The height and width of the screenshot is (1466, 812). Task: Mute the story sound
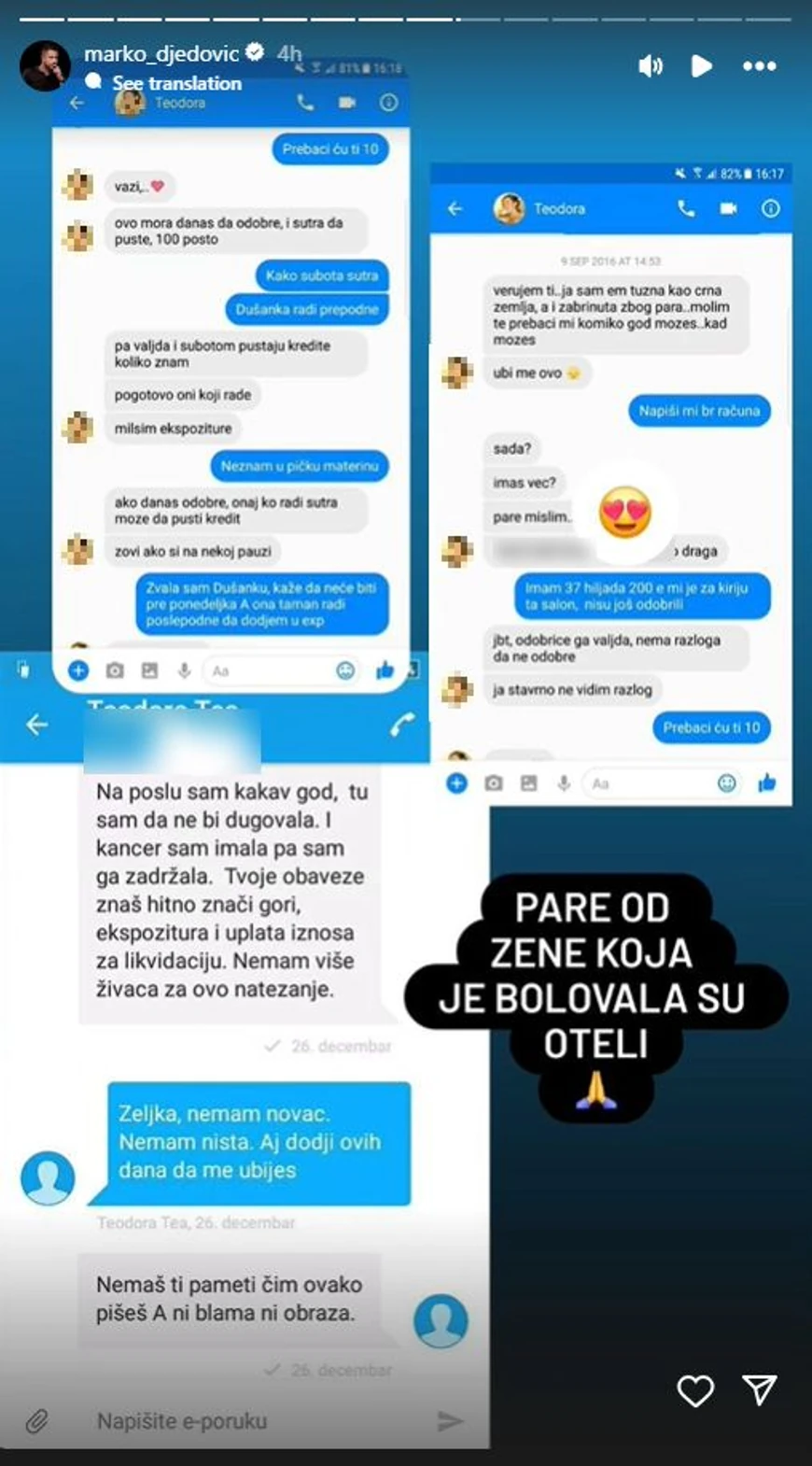(x=651, y=65)
